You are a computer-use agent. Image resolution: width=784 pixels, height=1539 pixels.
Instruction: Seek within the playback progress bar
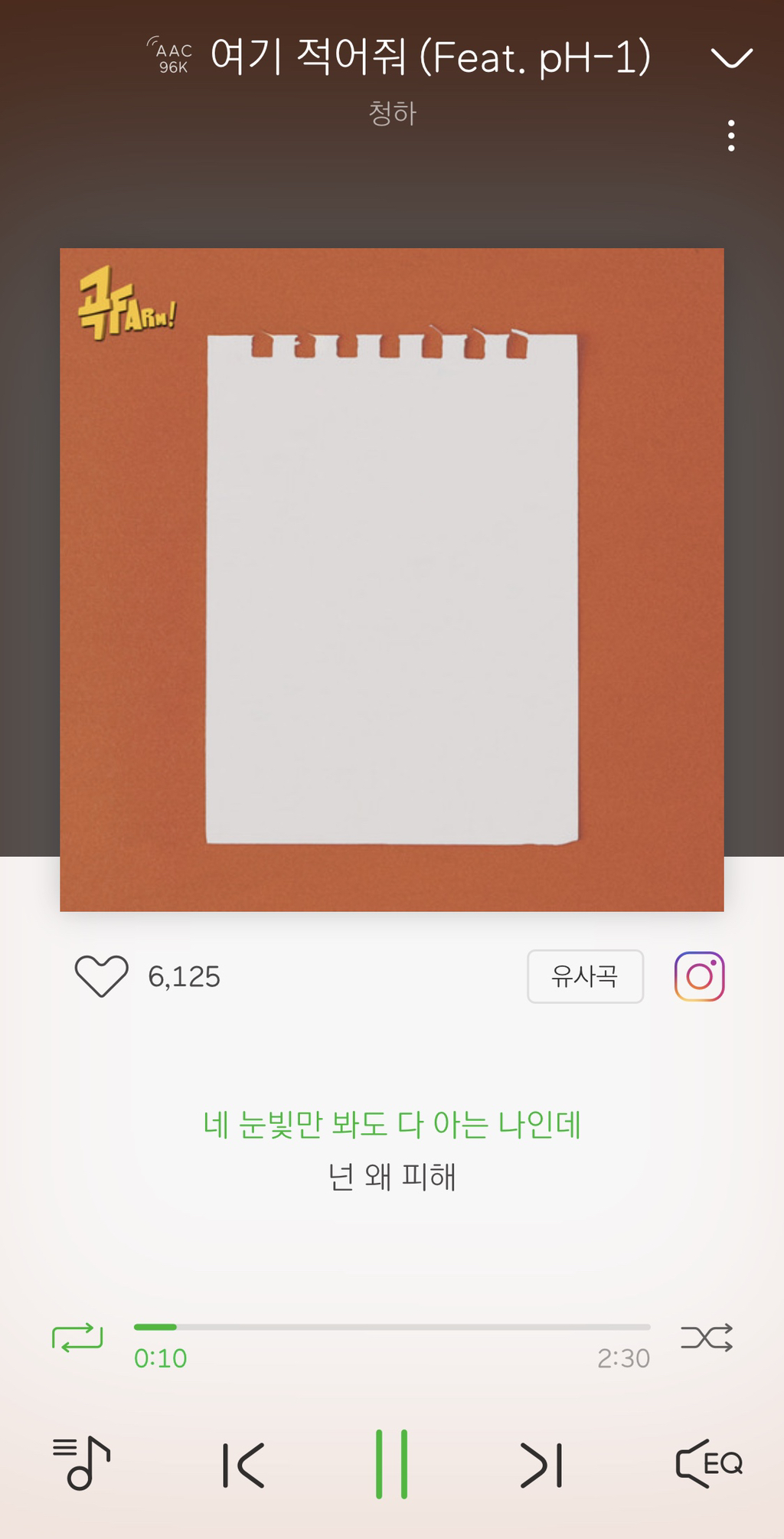pos(392,1327)
